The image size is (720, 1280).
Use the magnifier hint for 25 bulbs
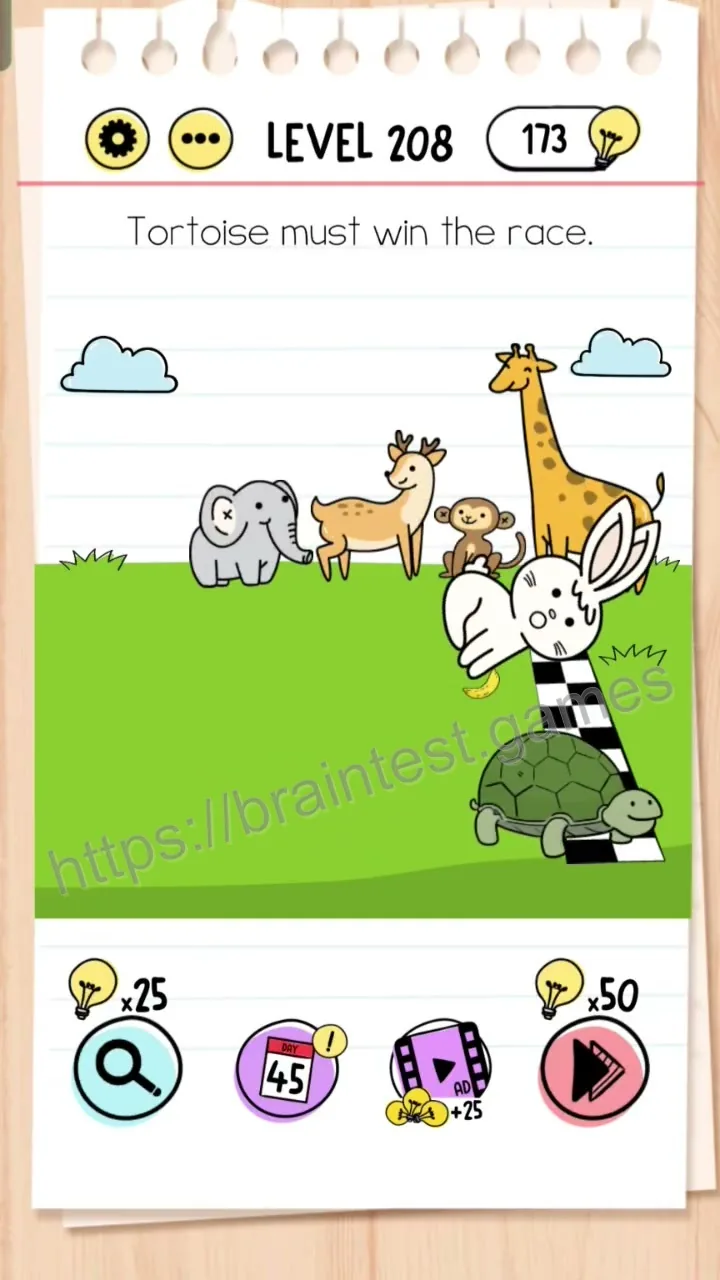[127, 1068]
